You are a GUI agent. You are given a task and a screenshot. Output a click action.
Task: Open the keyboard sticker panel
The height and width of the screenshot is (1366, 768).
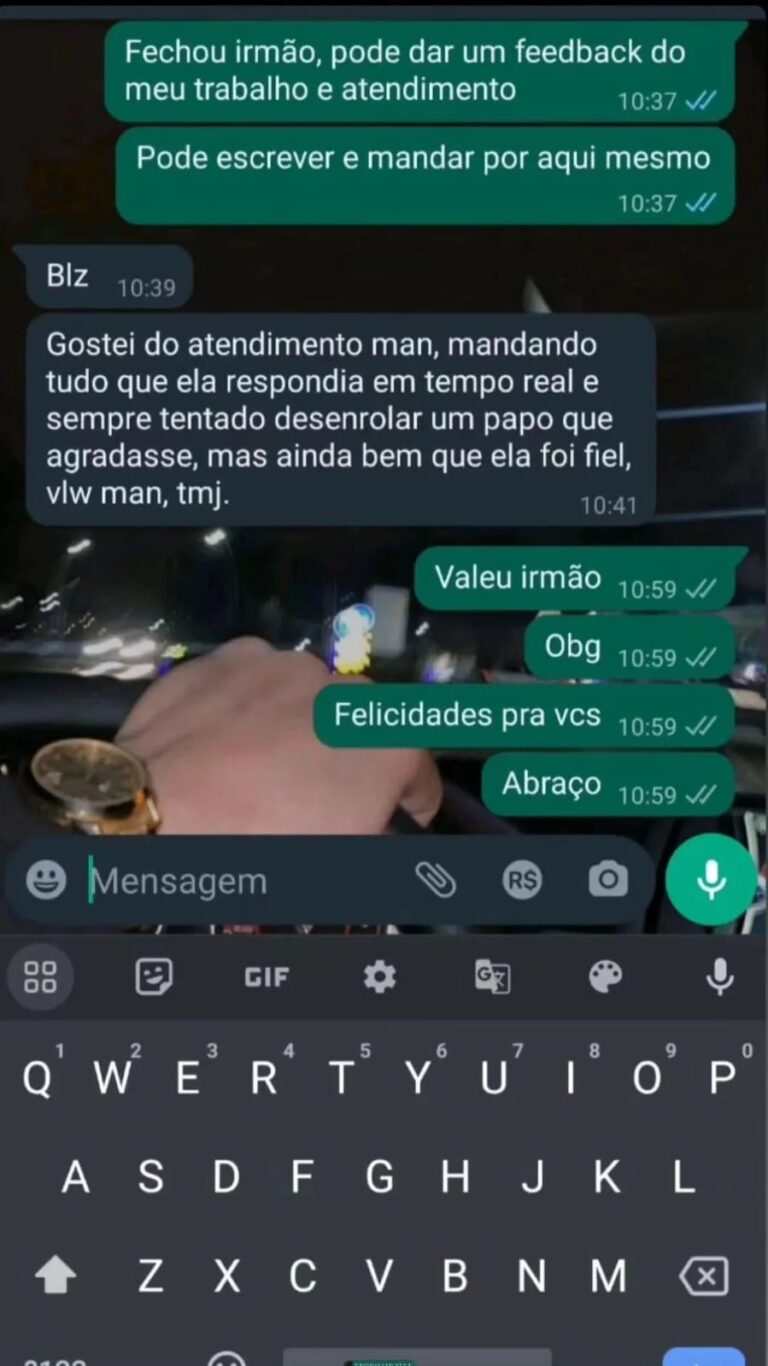click(154, 976)
